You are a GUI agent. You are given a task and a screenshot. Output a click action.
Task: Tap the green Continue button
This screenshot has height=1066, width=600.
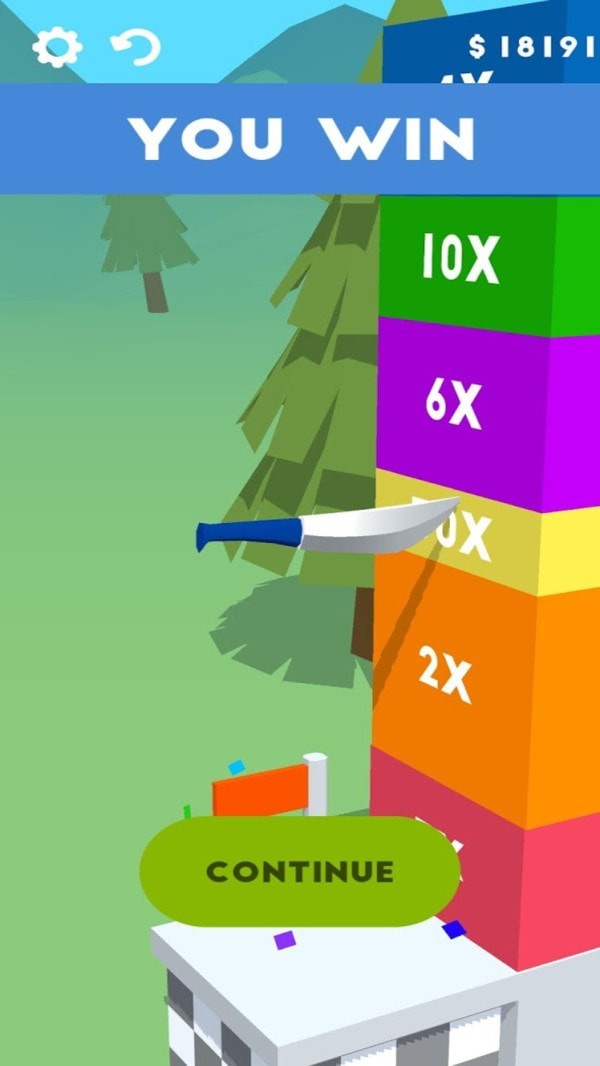(x=300, y=871)
